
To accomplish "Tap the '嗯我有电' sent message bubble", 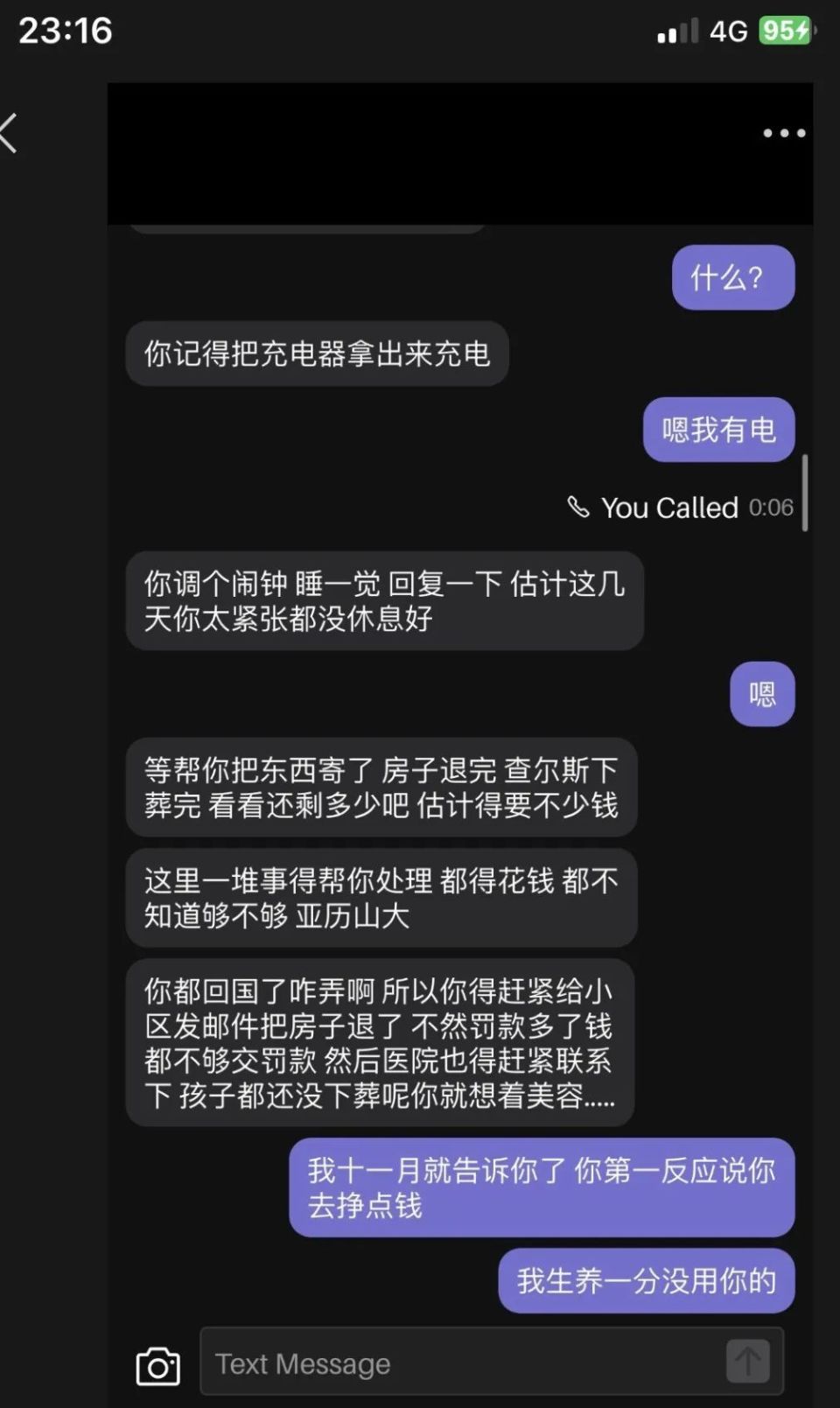I will (x=718, y=430).
